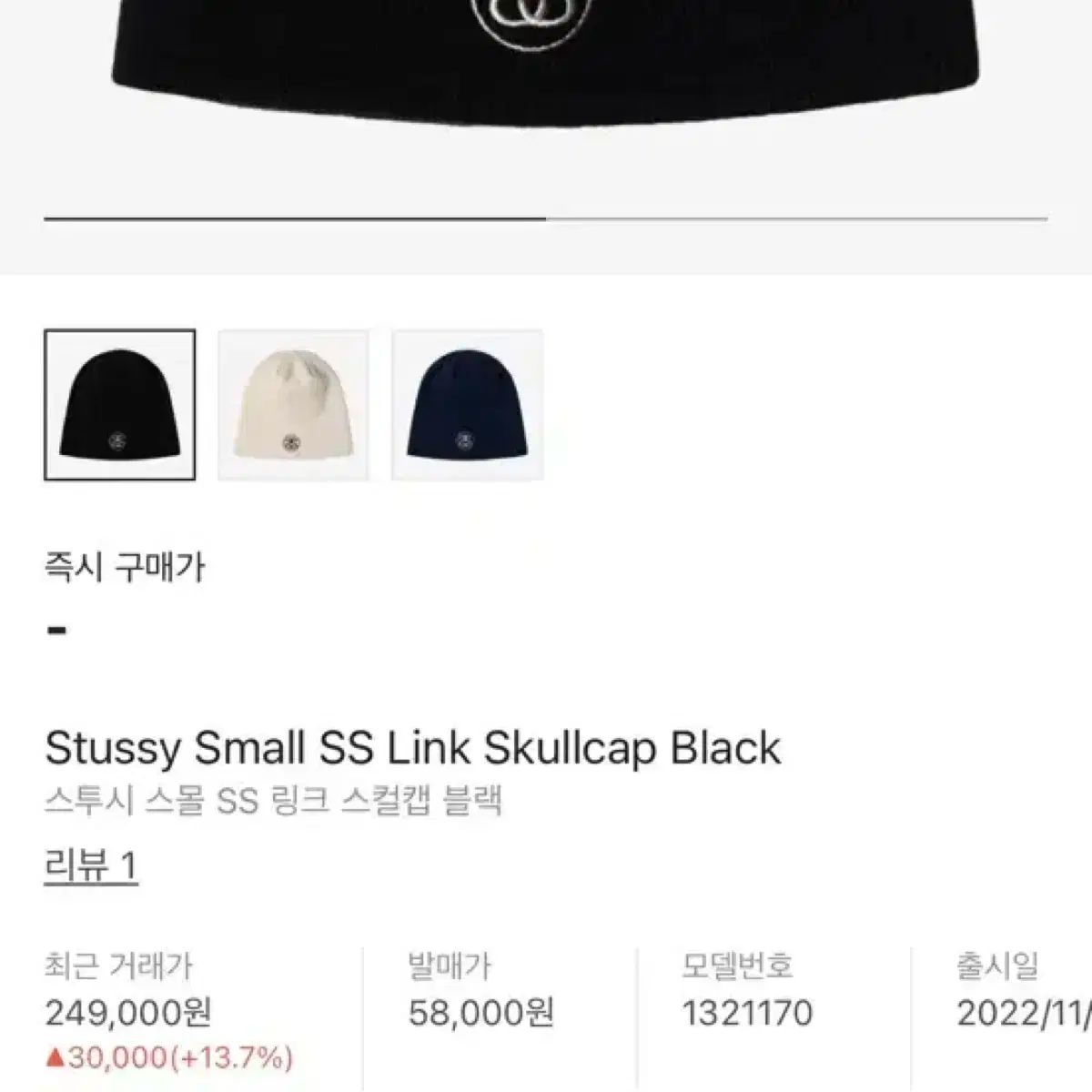Select the navy skullcap thumbnail

tap(467, 405)
